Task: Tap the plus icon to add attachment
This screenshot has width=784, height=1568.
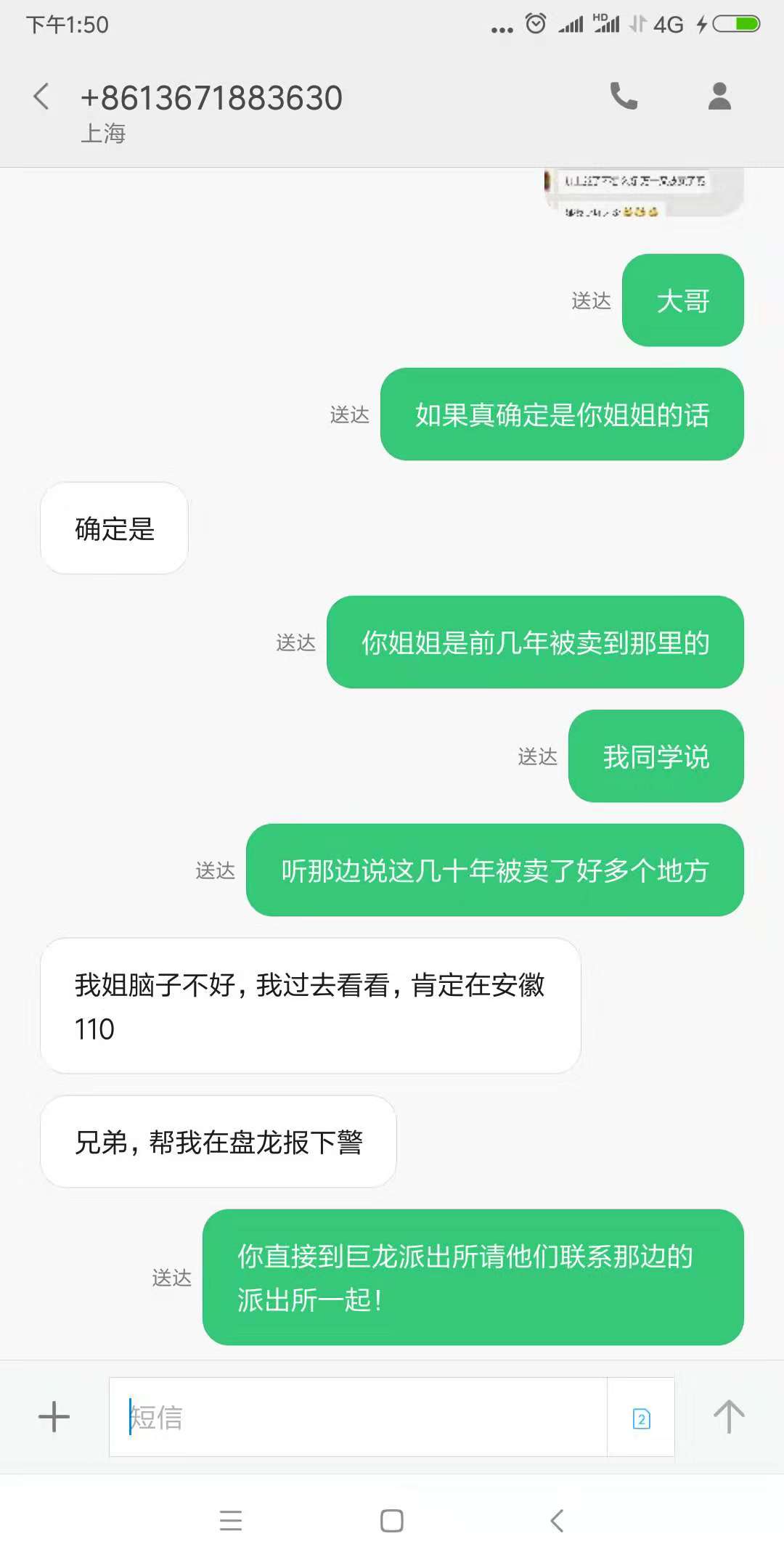Action: (x=54, y=1417)
